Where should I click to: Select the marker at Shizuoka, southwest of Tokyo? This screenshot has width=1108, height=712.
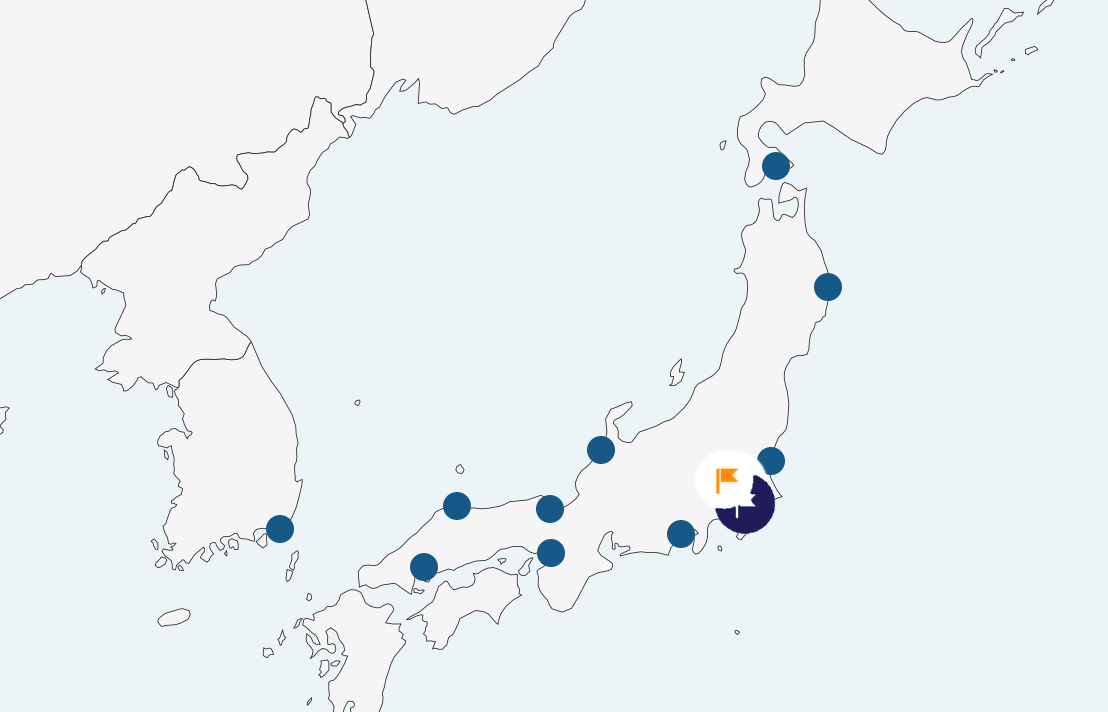681,534
